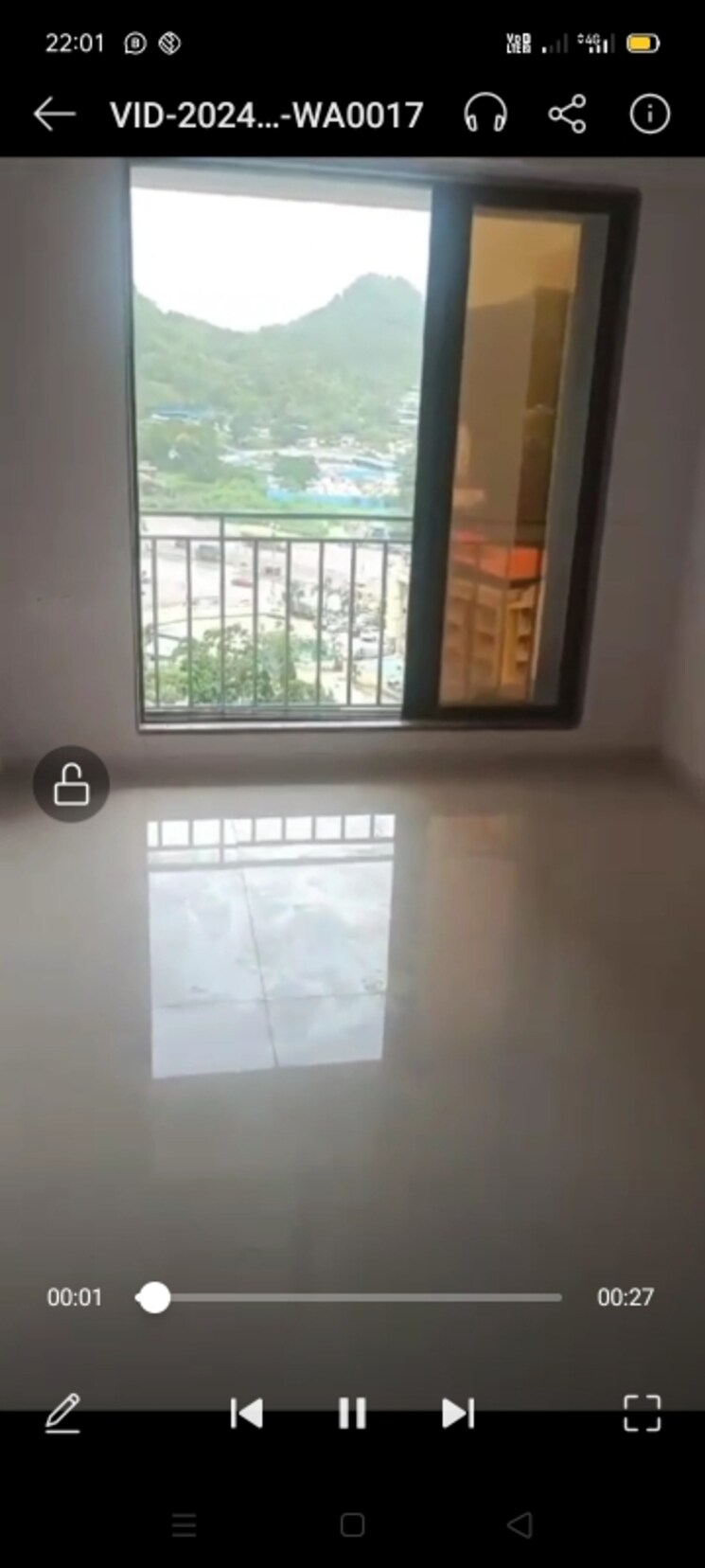
Task: Open the share options for this video
Action: click(567, 115)
